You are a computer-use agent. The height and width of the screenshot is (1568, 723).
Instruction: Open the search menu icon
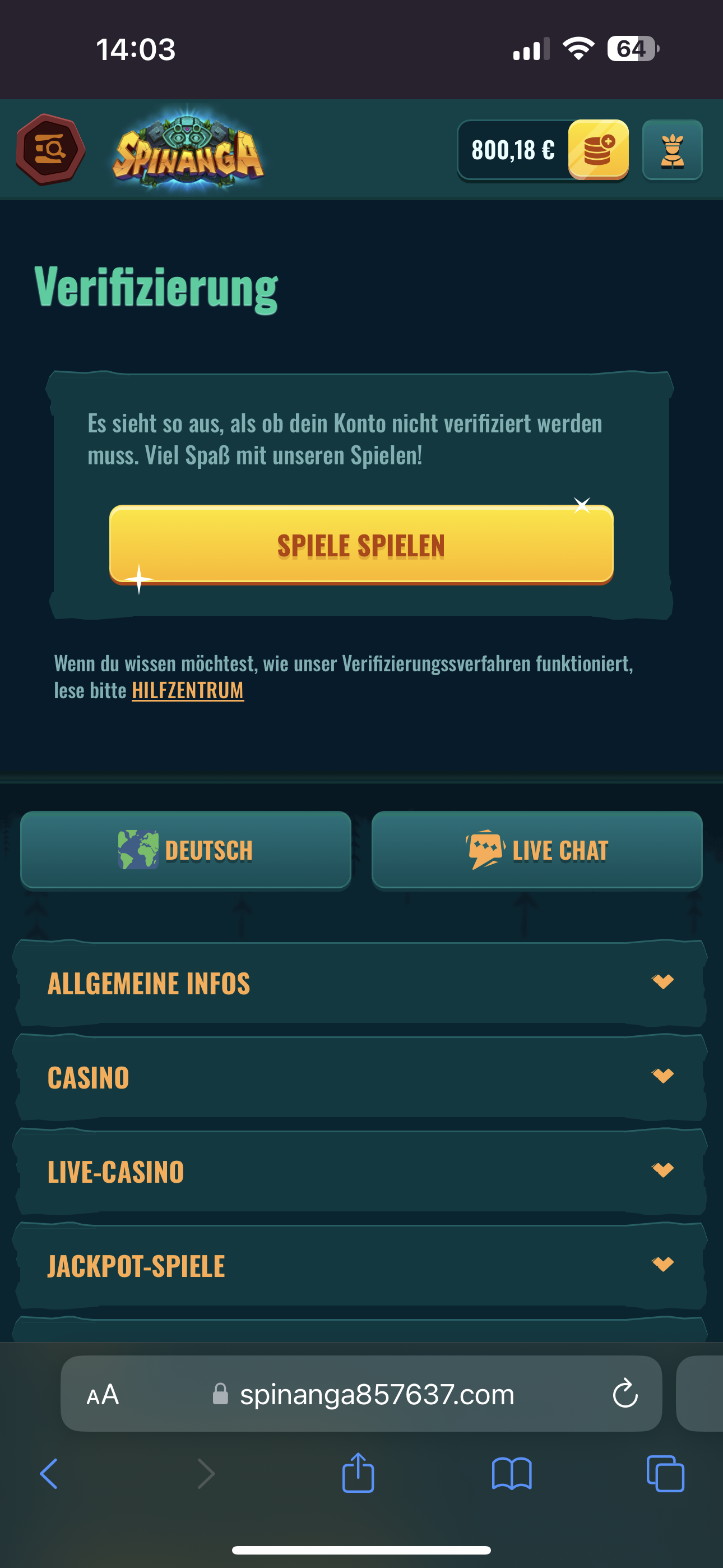[x=50, y=150]
